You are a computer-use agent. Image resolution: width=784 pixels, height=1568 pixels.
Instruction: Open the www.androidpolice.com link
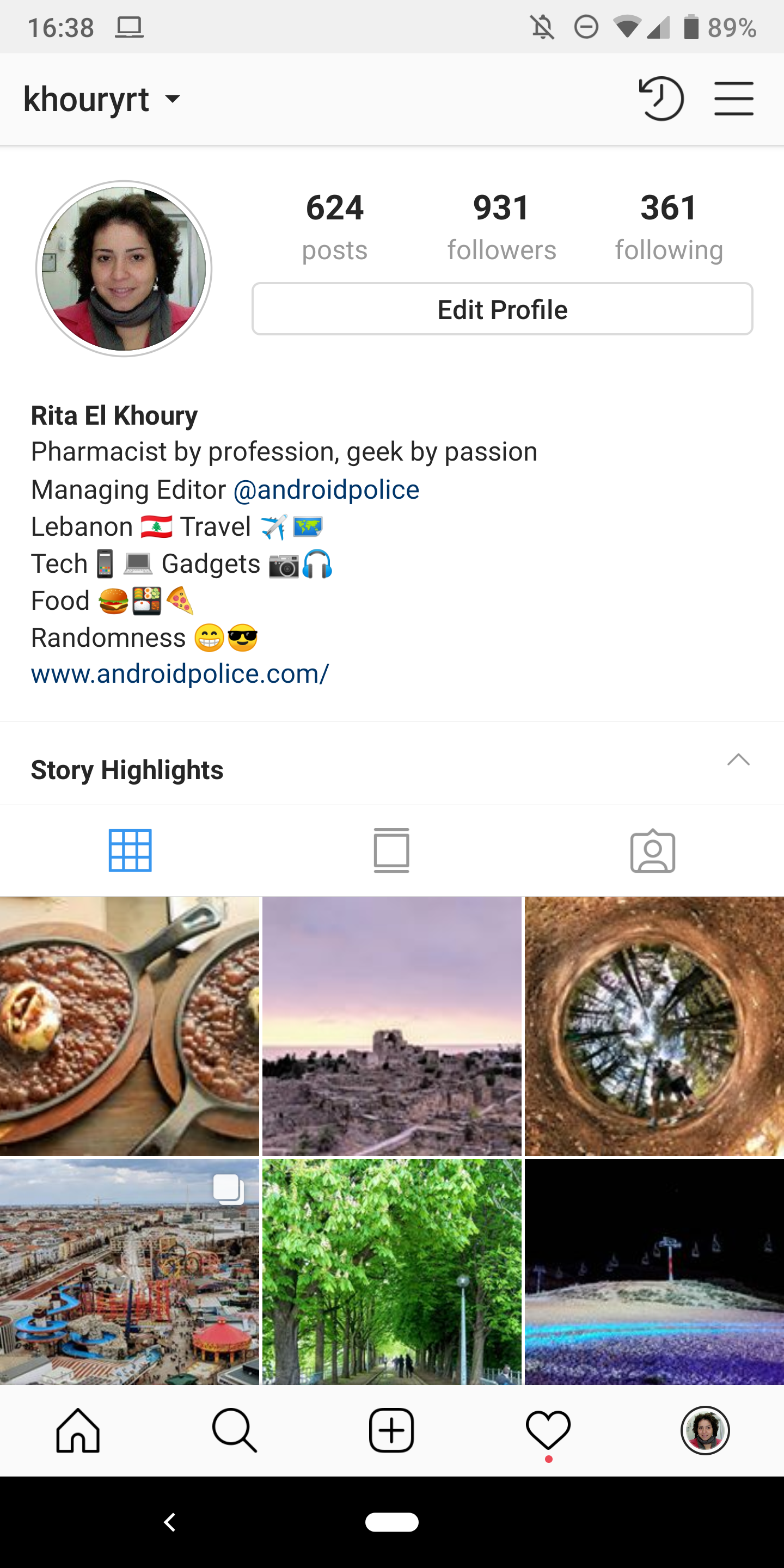tap(179, 673)
